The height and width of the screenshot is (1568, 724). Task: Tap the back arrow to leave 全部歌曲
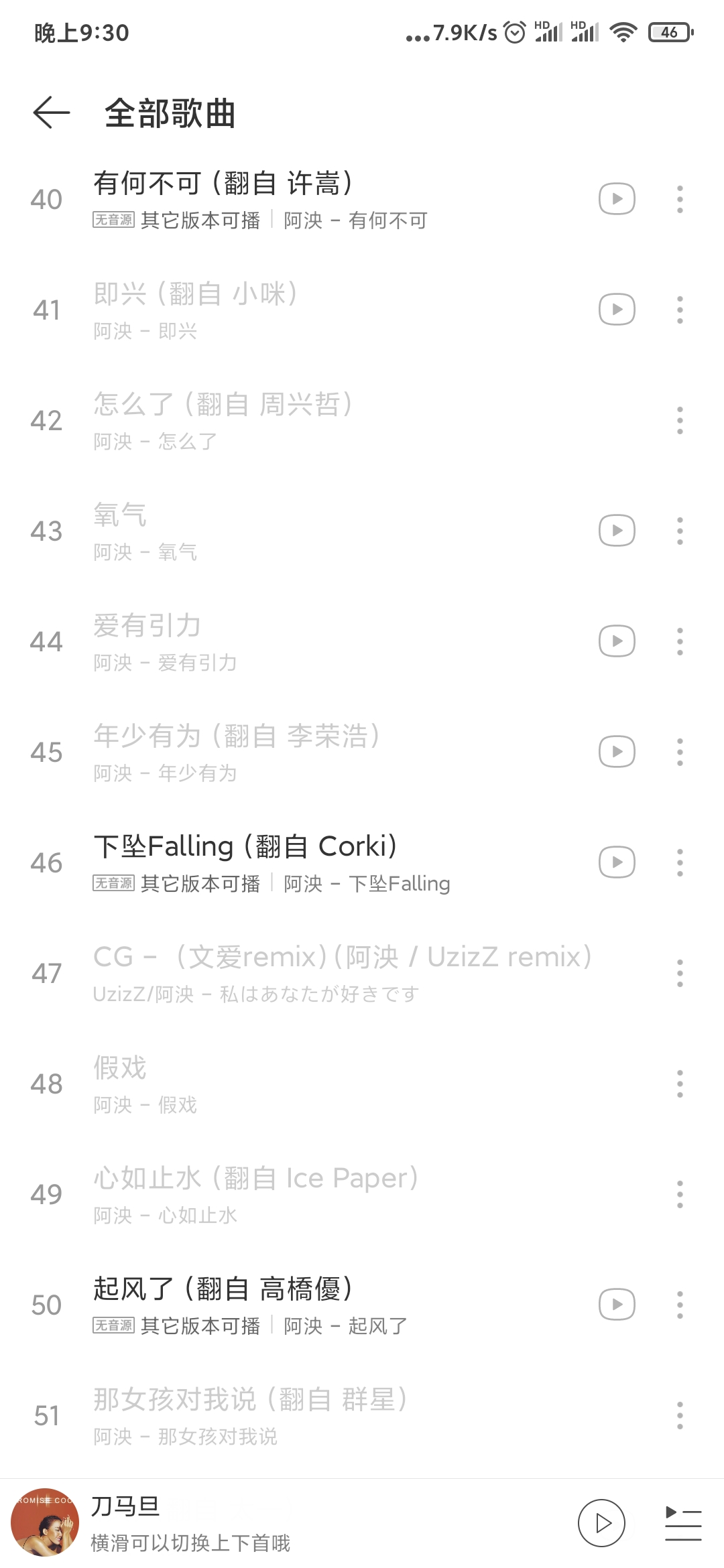tap(50, 113)
